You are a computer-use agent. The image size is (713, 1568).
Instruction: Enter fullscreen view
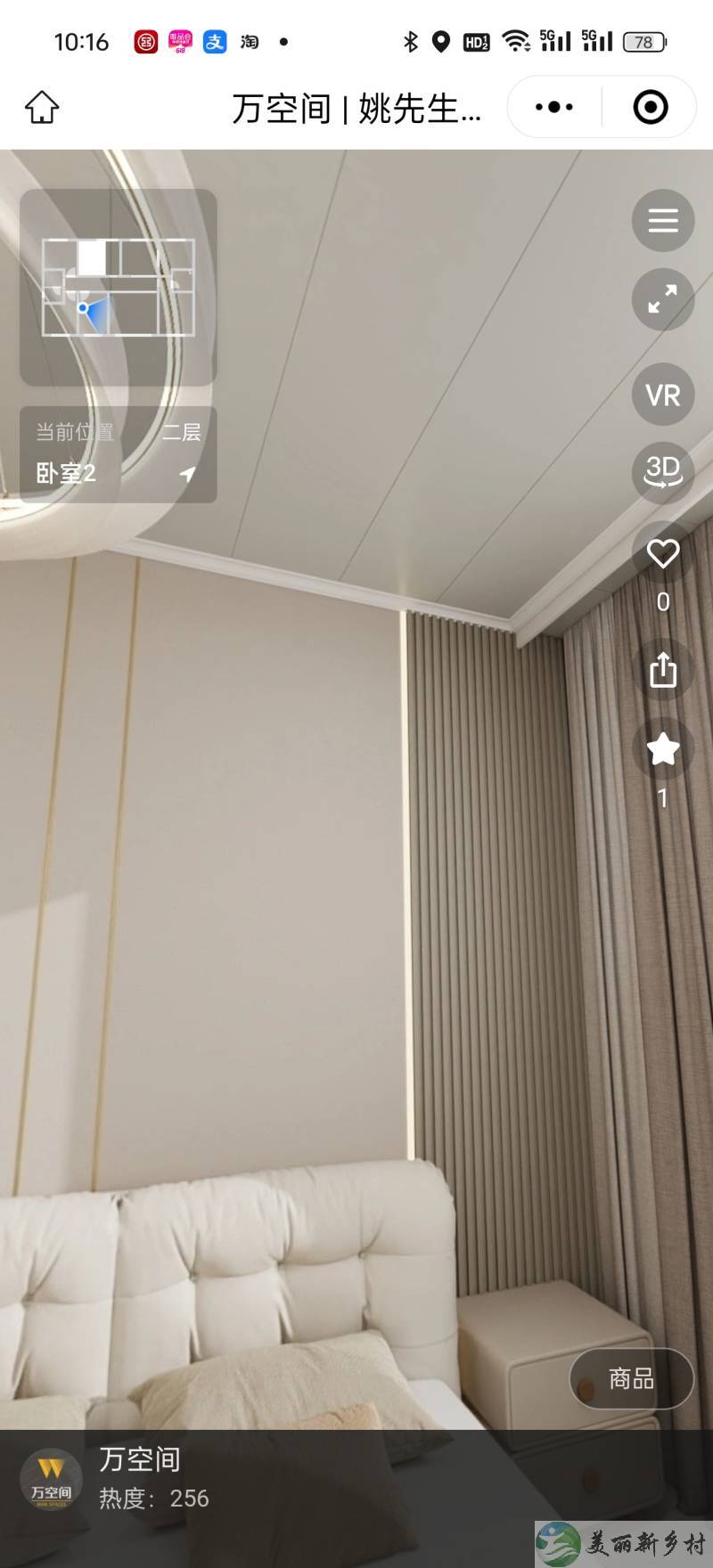662,299
